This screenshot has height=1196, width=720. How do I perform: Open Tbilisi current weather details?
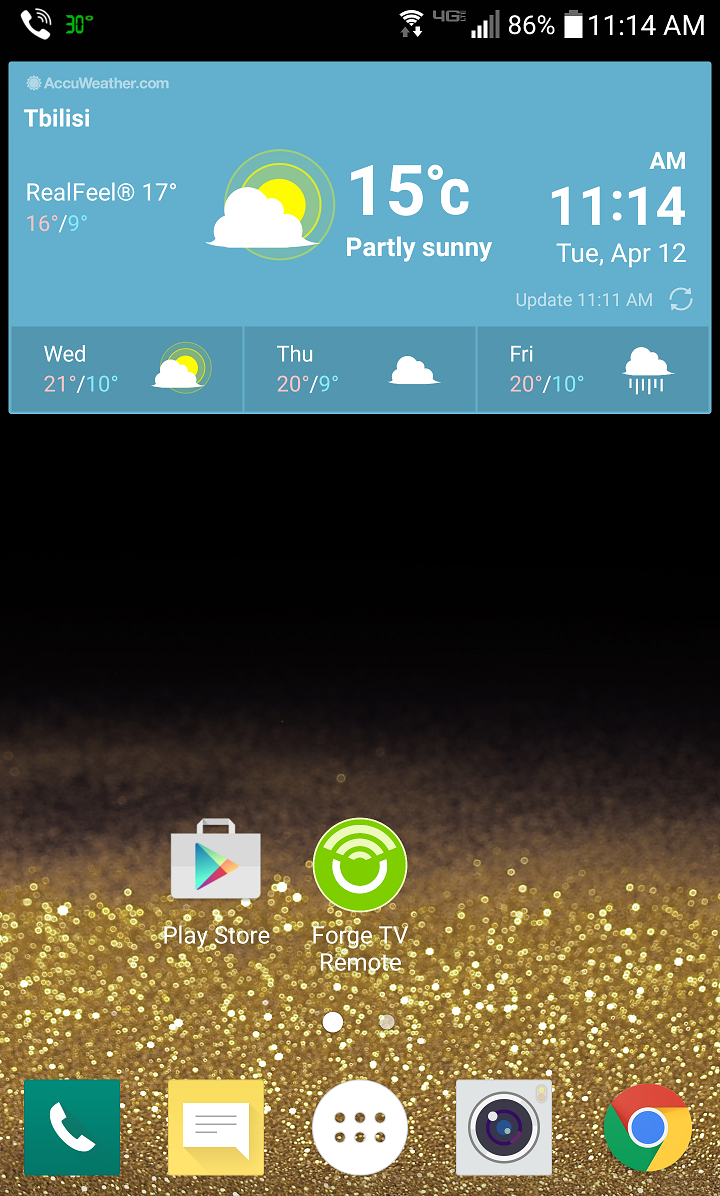point(410,205)
